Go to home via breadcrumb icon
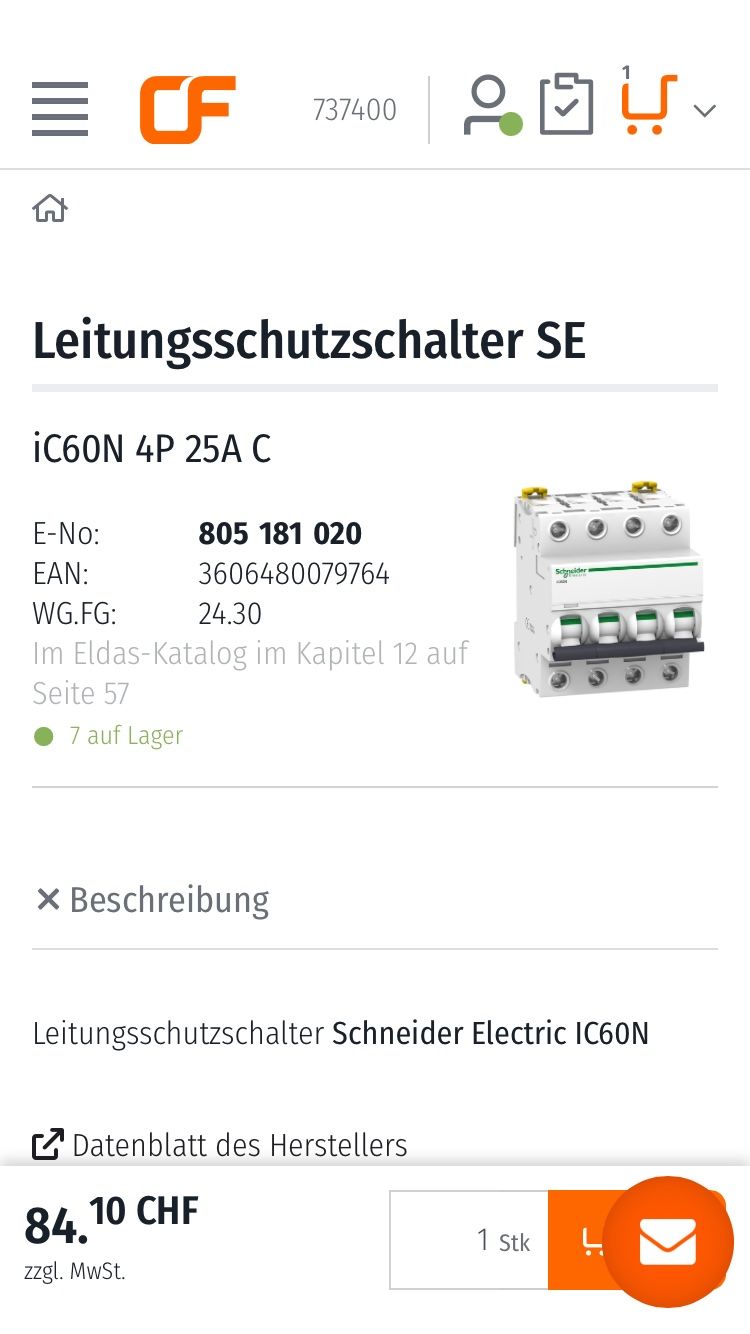 [50, 208]
